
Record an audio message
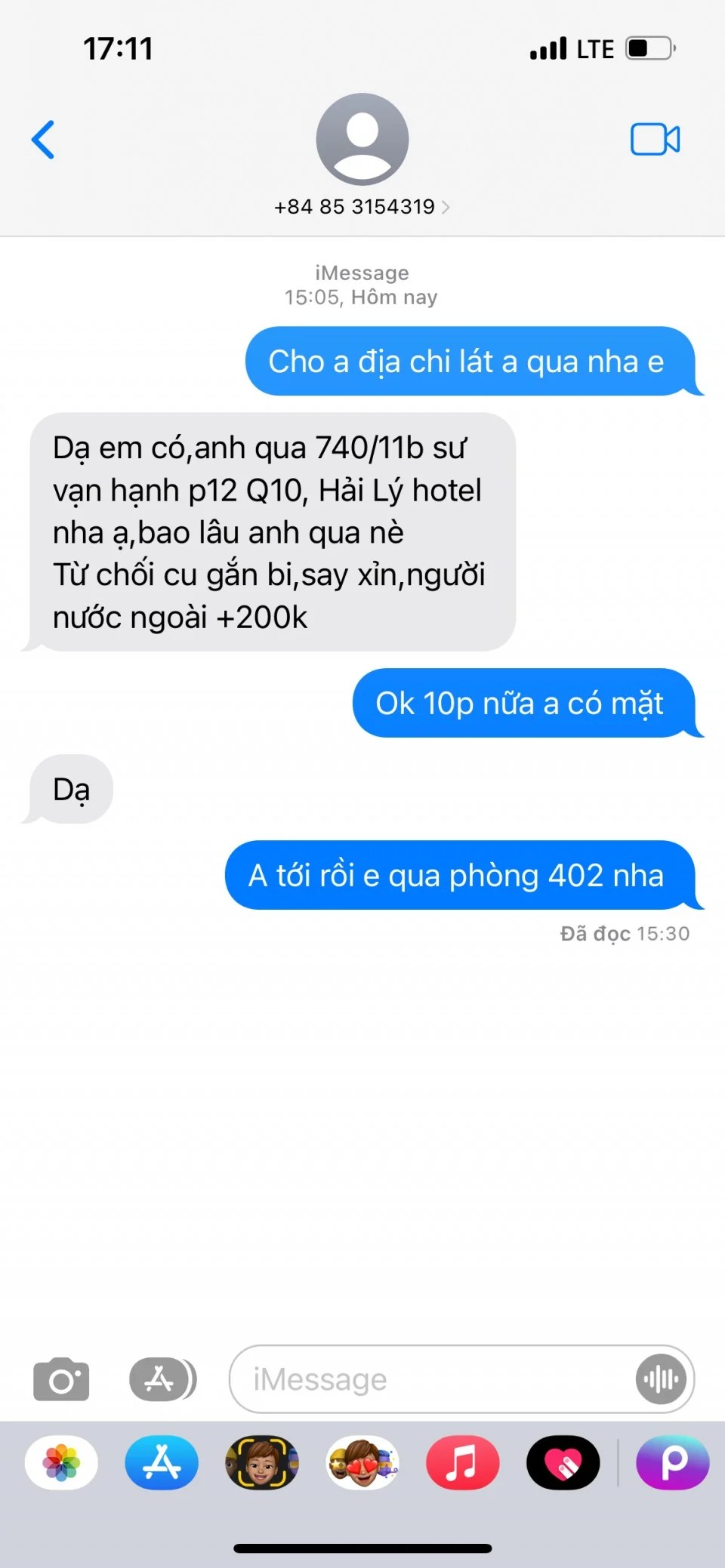click(661, 1379)
